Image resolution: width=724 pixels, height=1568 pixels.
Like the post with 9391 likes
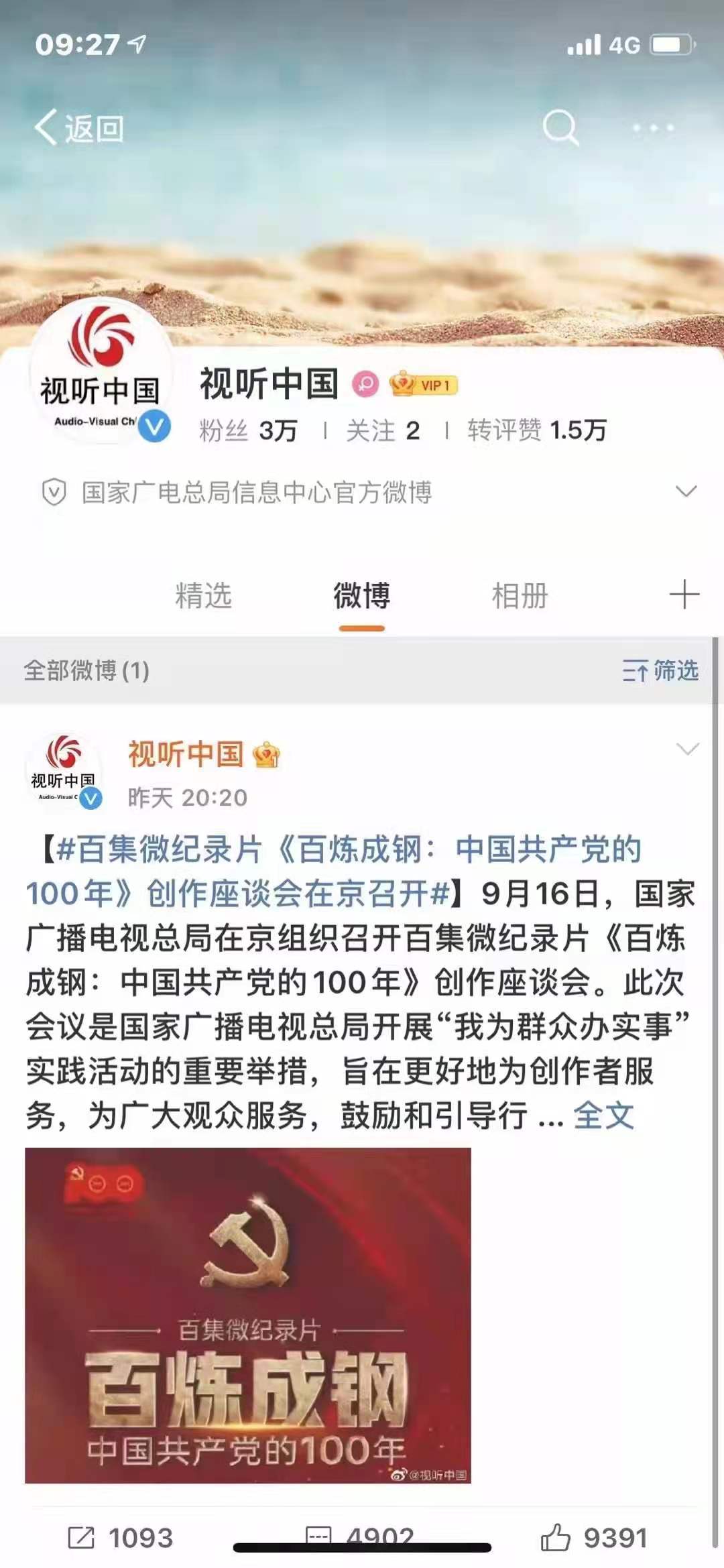coord(595,1537)
